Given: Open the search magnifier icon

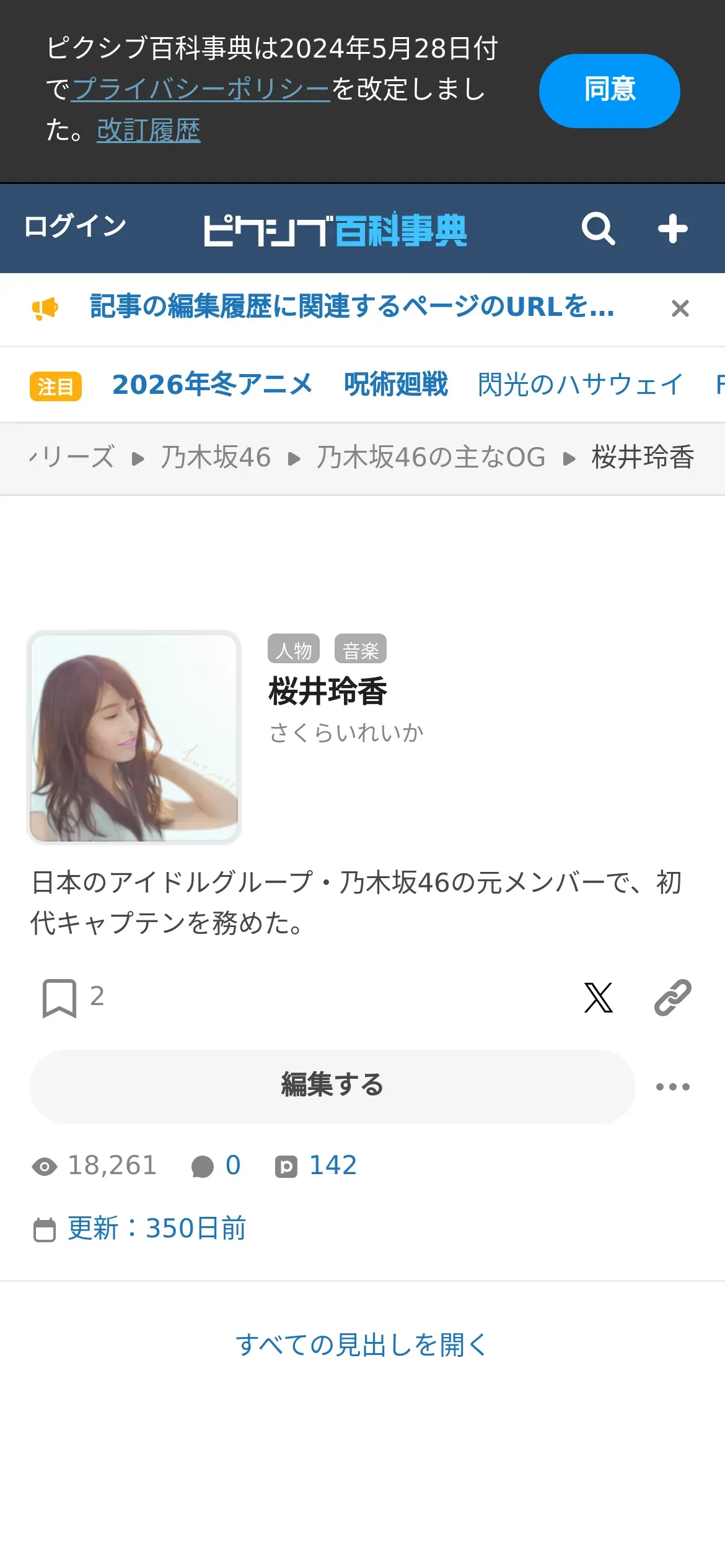Looking at the screenshot, I should click(x=598, y=229).
